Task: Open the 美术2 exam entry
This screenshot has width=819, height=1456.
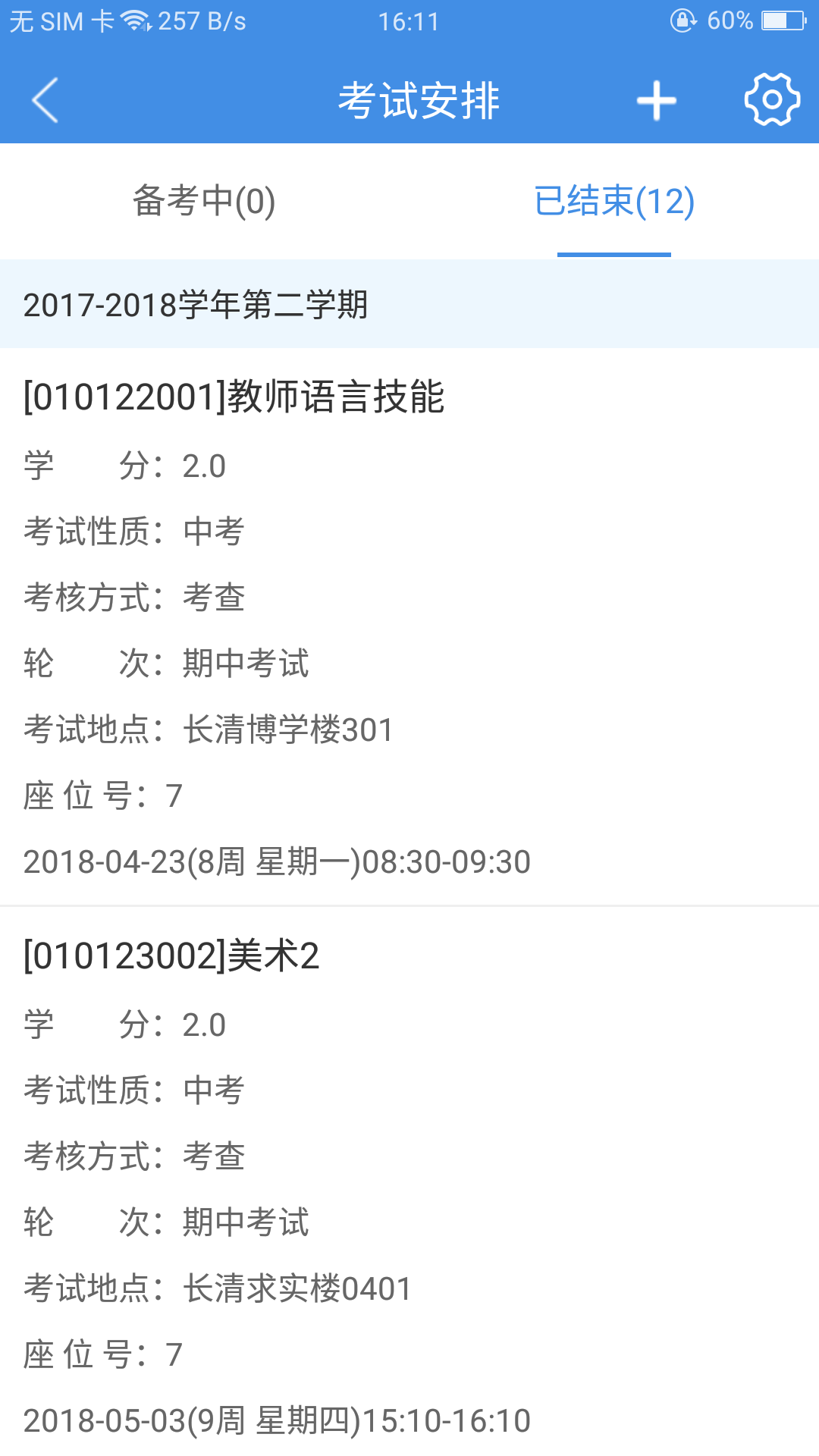Action: [171, 956]
